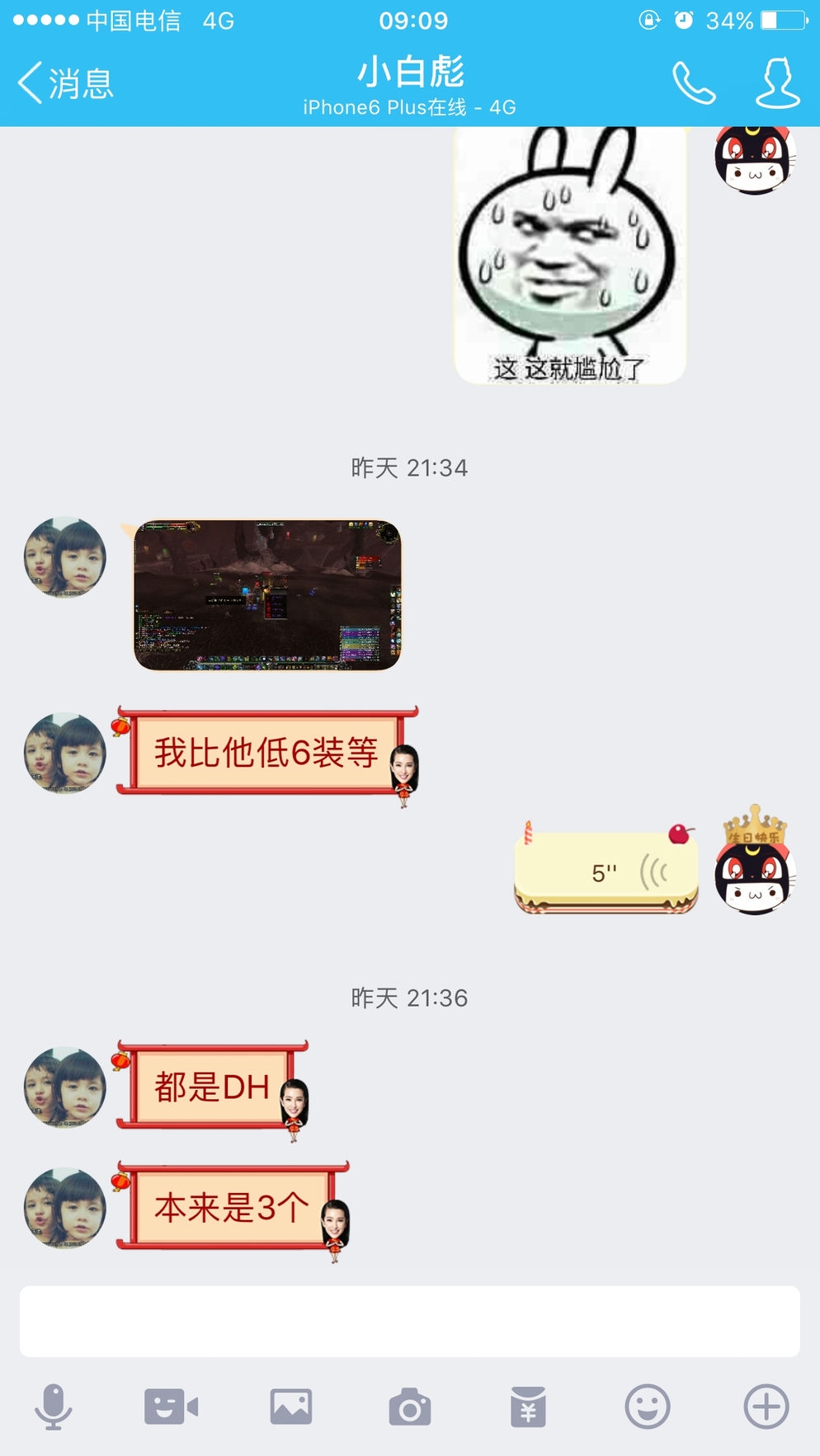This screenshot has width=820, height=1456.
Task: Tap the message text input box
Action: tap(410, 1322)
